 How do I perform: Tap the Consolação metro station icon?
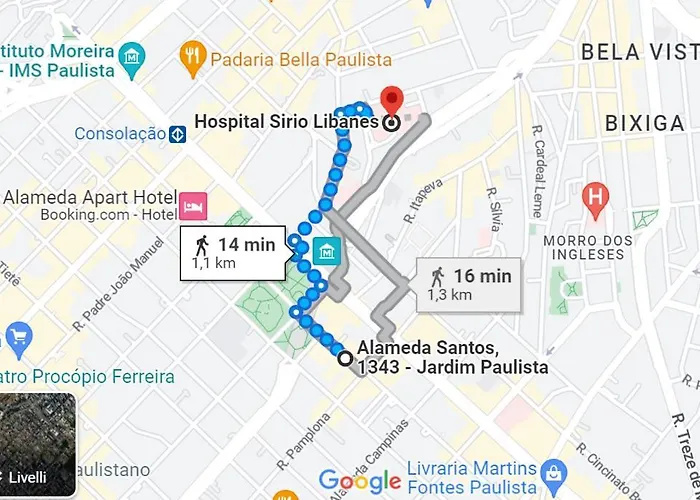point(177,133)
